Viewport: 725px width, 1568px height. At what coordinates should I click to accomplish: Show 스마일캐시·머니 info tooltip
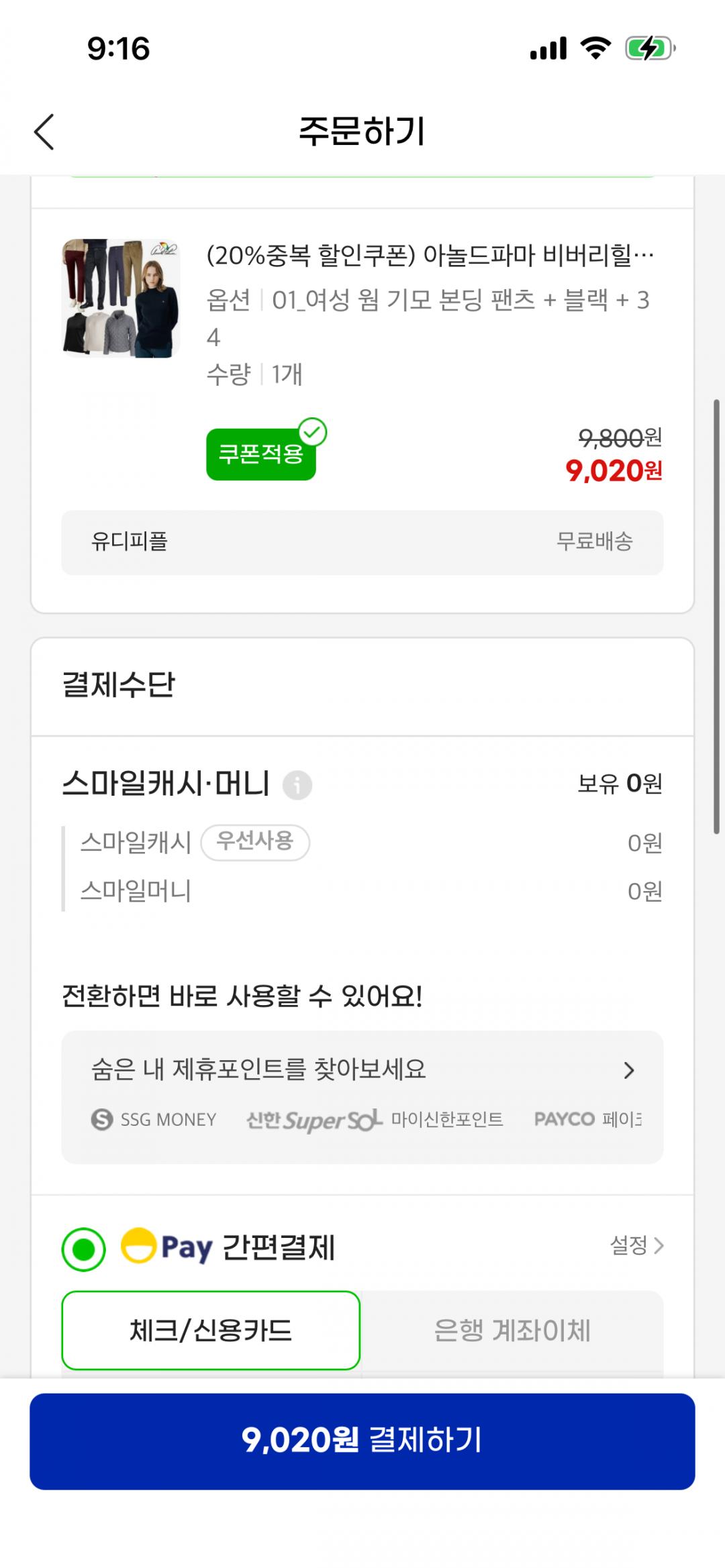(297, 784)
